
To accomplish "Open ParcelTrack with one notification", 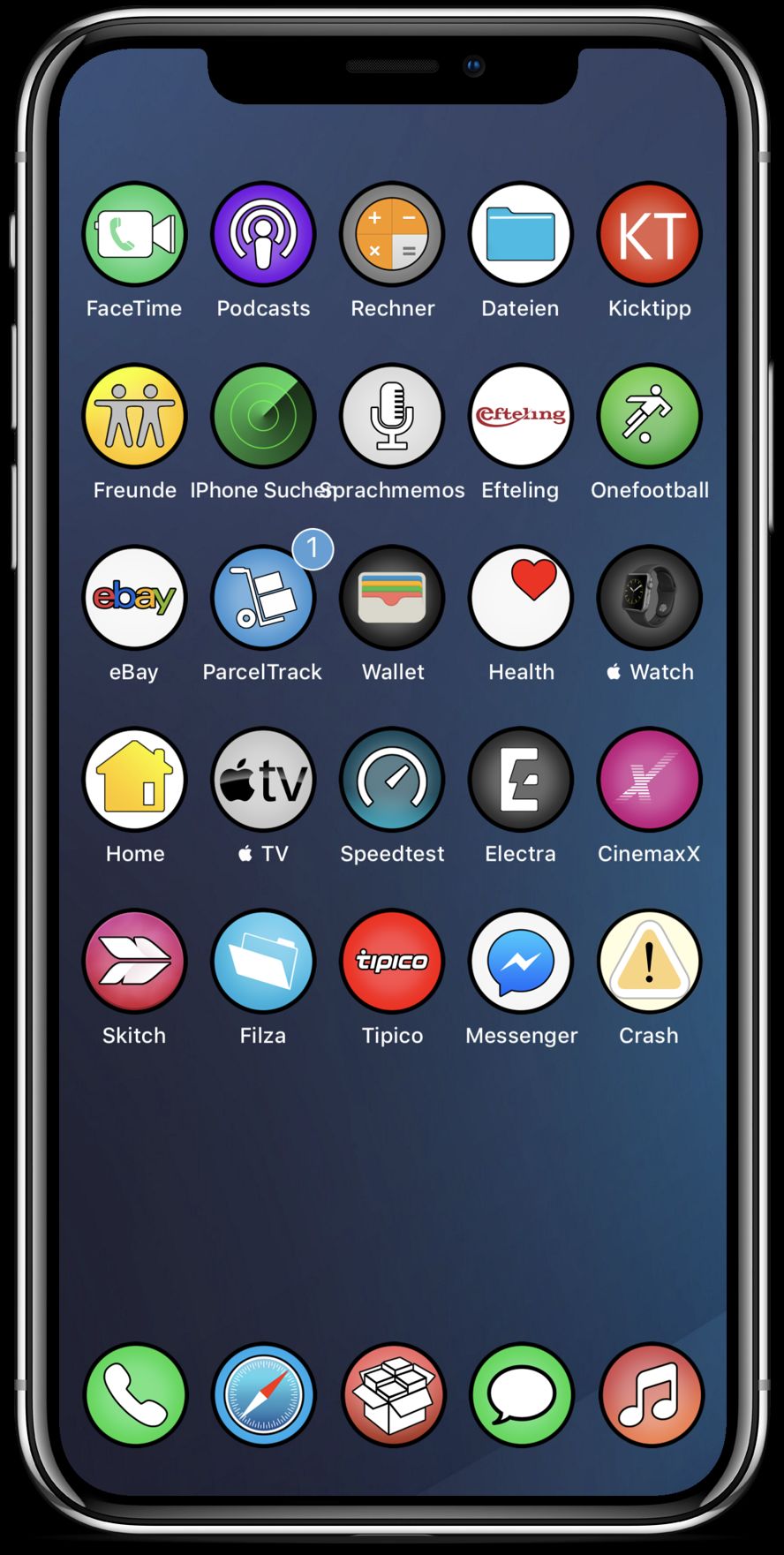I will point(263,598).
